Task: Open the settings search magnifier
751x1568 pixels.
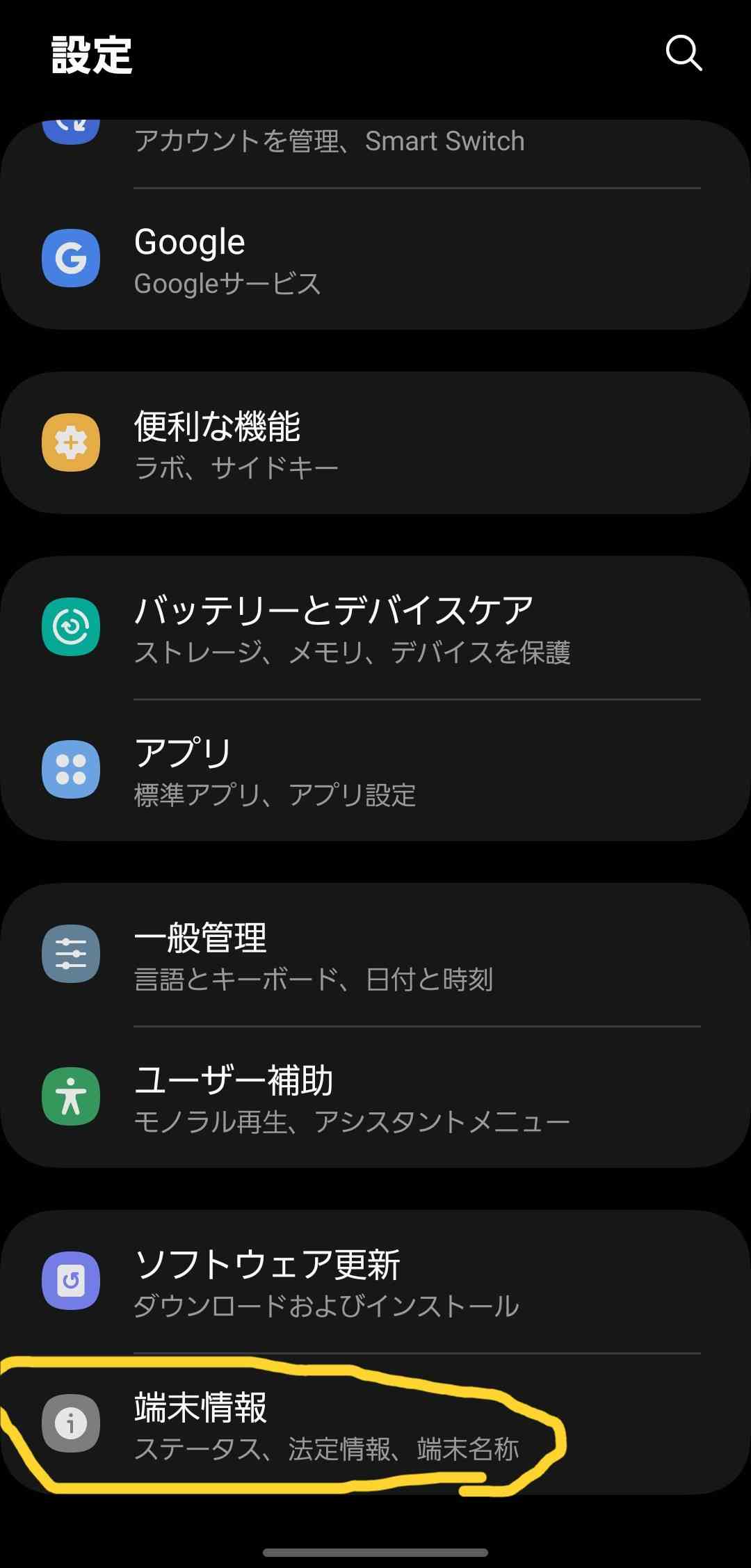Action: pyautogui.click(x=684, y=54)
